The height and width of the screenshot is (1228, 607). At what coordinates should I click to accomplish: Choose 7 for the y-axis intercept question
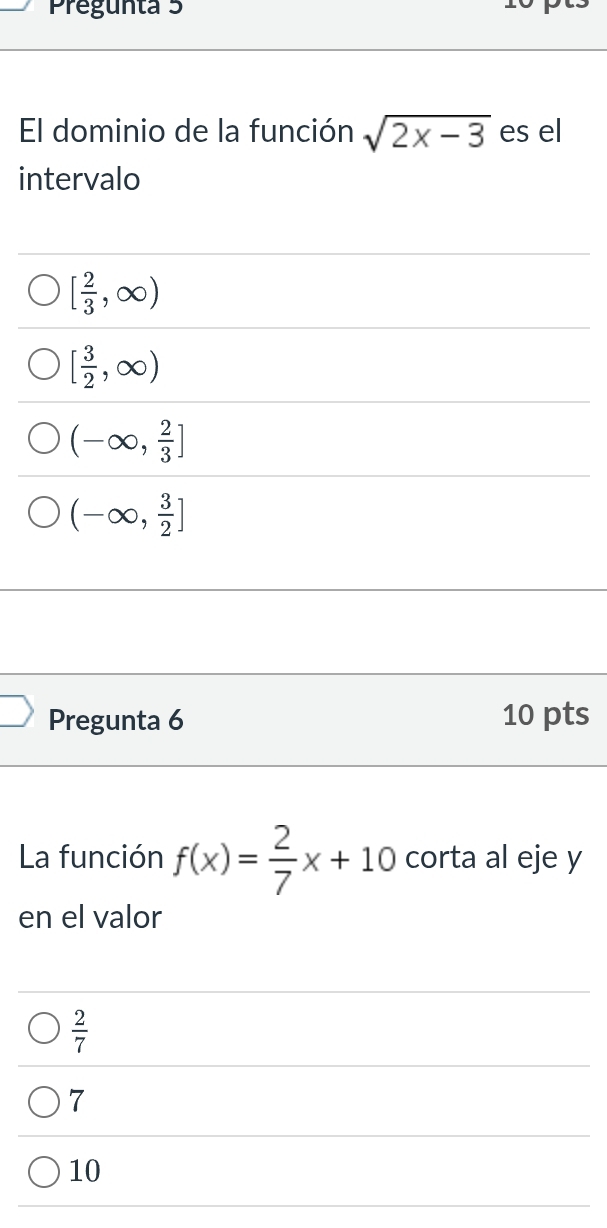coord(44,1101)
